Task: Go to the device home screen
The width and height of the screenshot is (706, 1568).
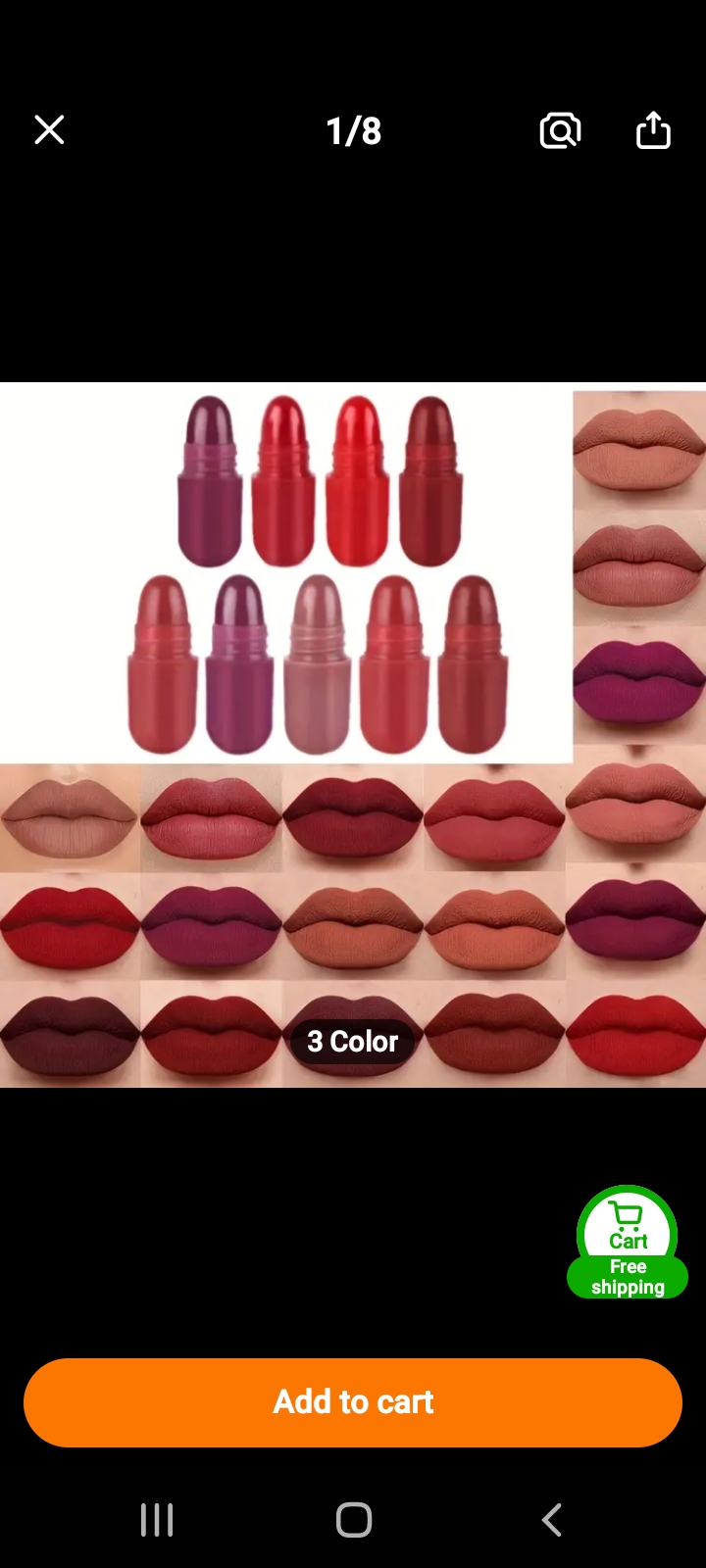Action: 353,1520
